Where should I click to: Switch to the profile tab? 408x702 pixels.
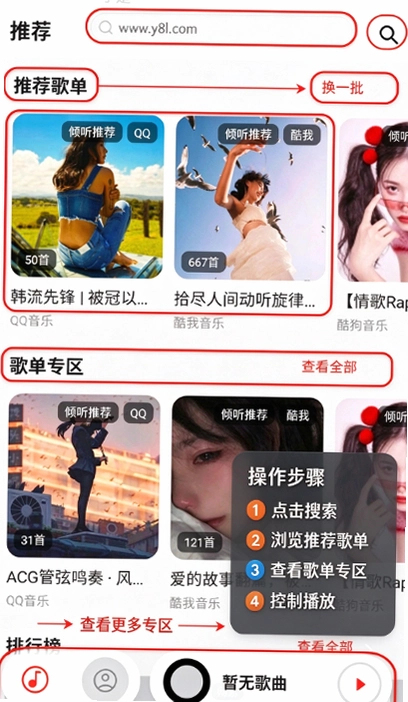105,681
